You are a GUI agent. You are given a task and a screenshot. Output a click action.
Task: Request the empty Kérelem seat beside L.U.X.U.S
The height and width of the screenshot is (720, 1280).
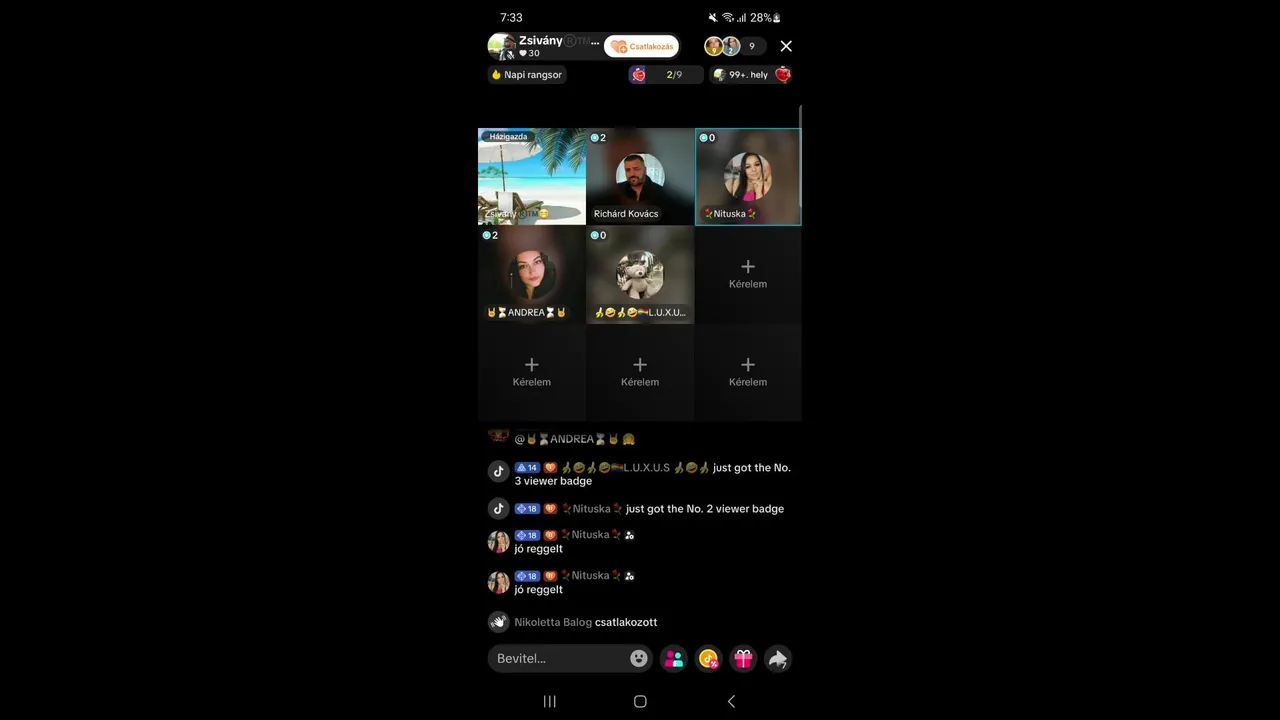[x=748, y=274]
